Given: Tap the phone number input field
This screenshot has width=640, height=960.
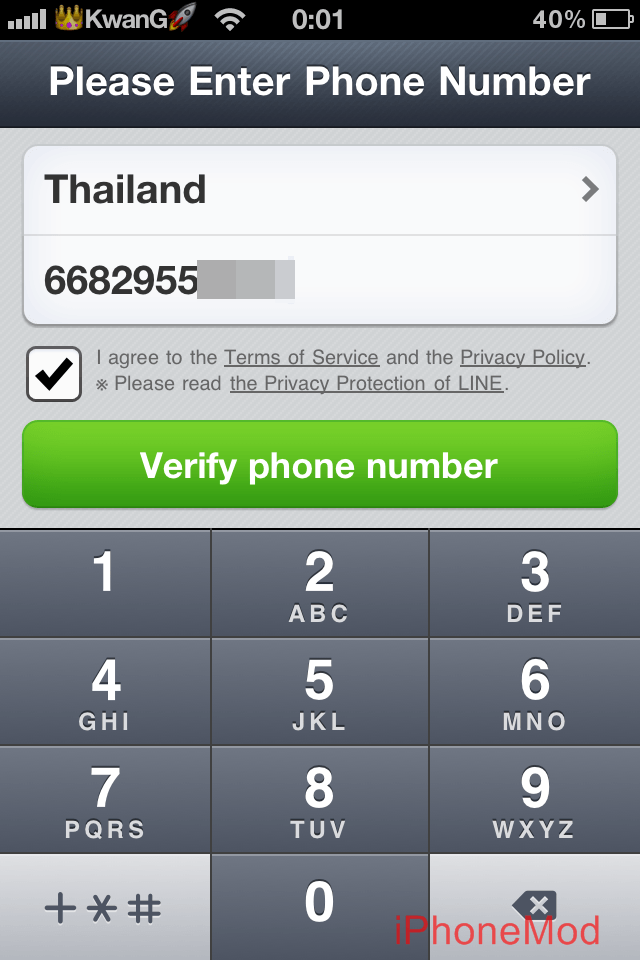Looking at the screenshot, I should [x=320, y=280].
